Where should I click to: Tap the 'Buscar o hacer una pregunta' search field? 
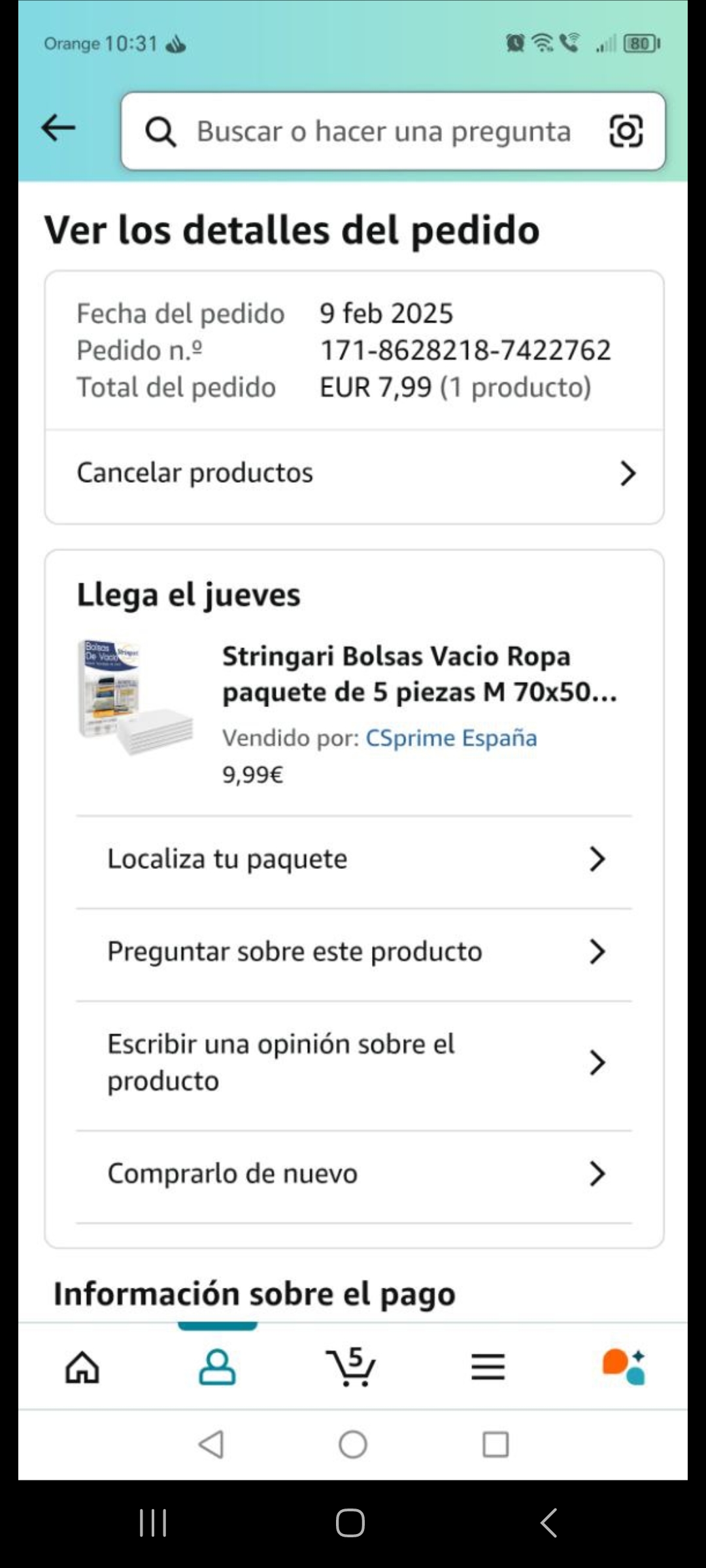383,132
